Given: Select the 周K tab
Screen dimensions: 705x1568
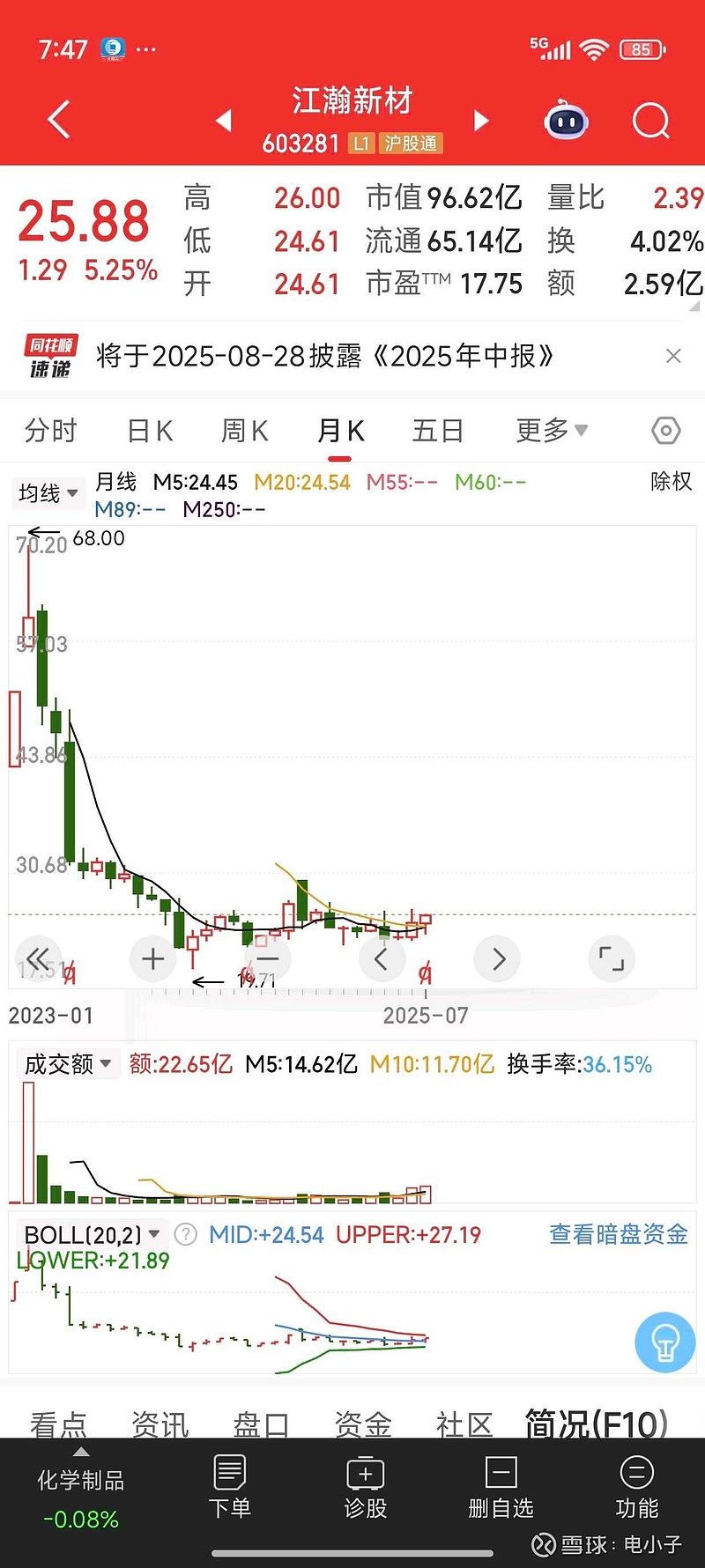Looking at the screenshot, I should coord(244,431).
